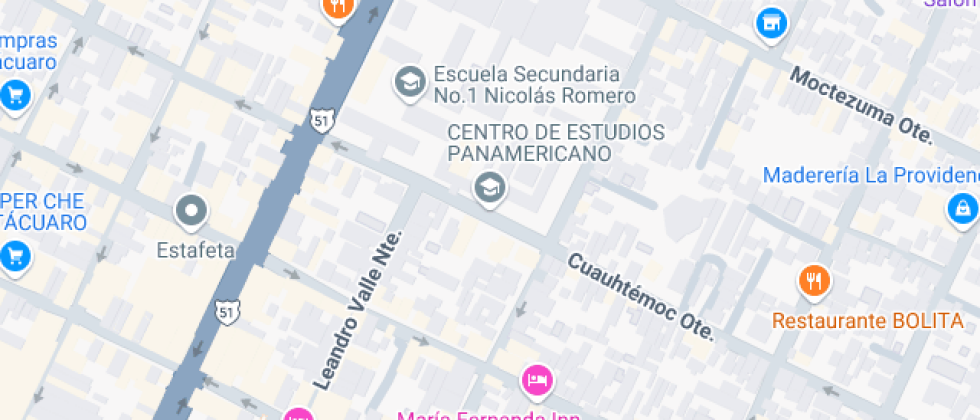
Task: Open Restaurante BOLITA place pin
Action: coord(815,282)
